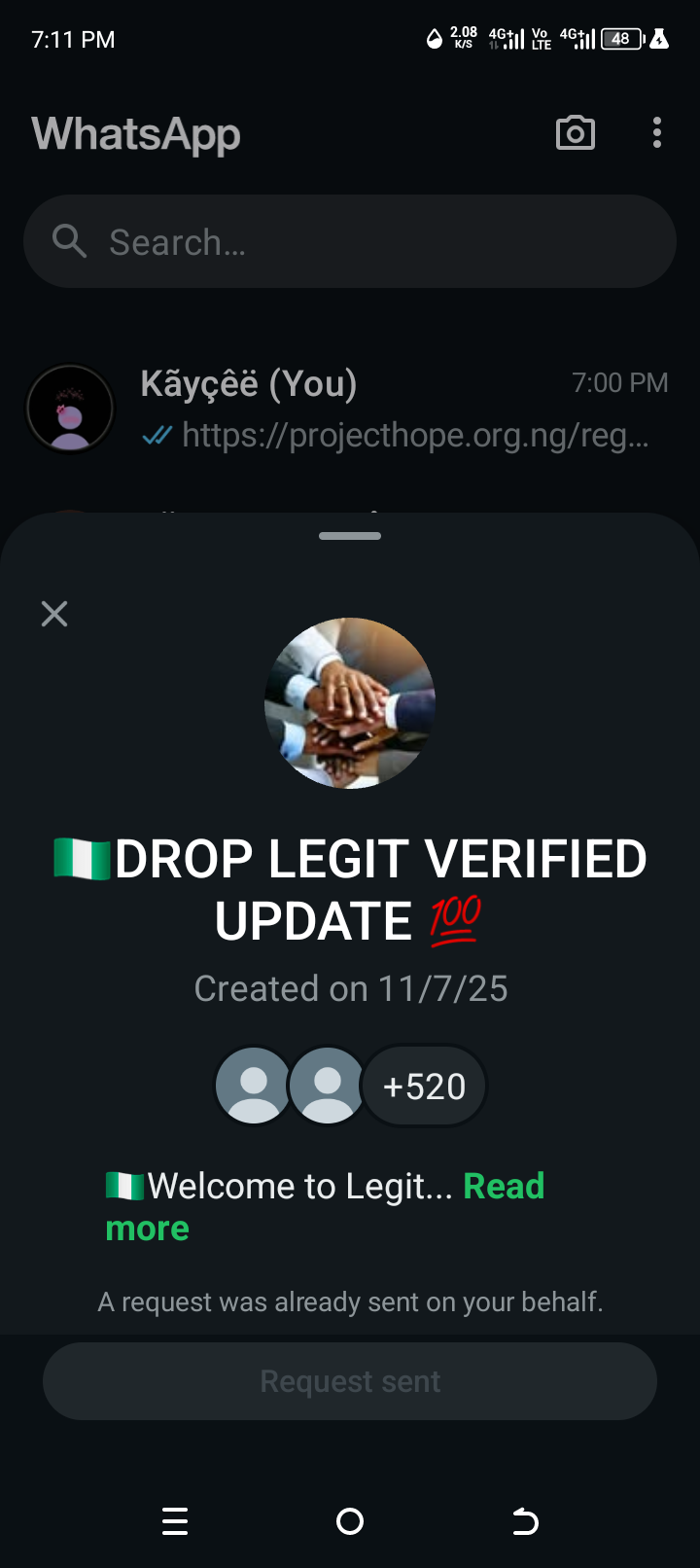Go back using the system back button

[525, 1521]
